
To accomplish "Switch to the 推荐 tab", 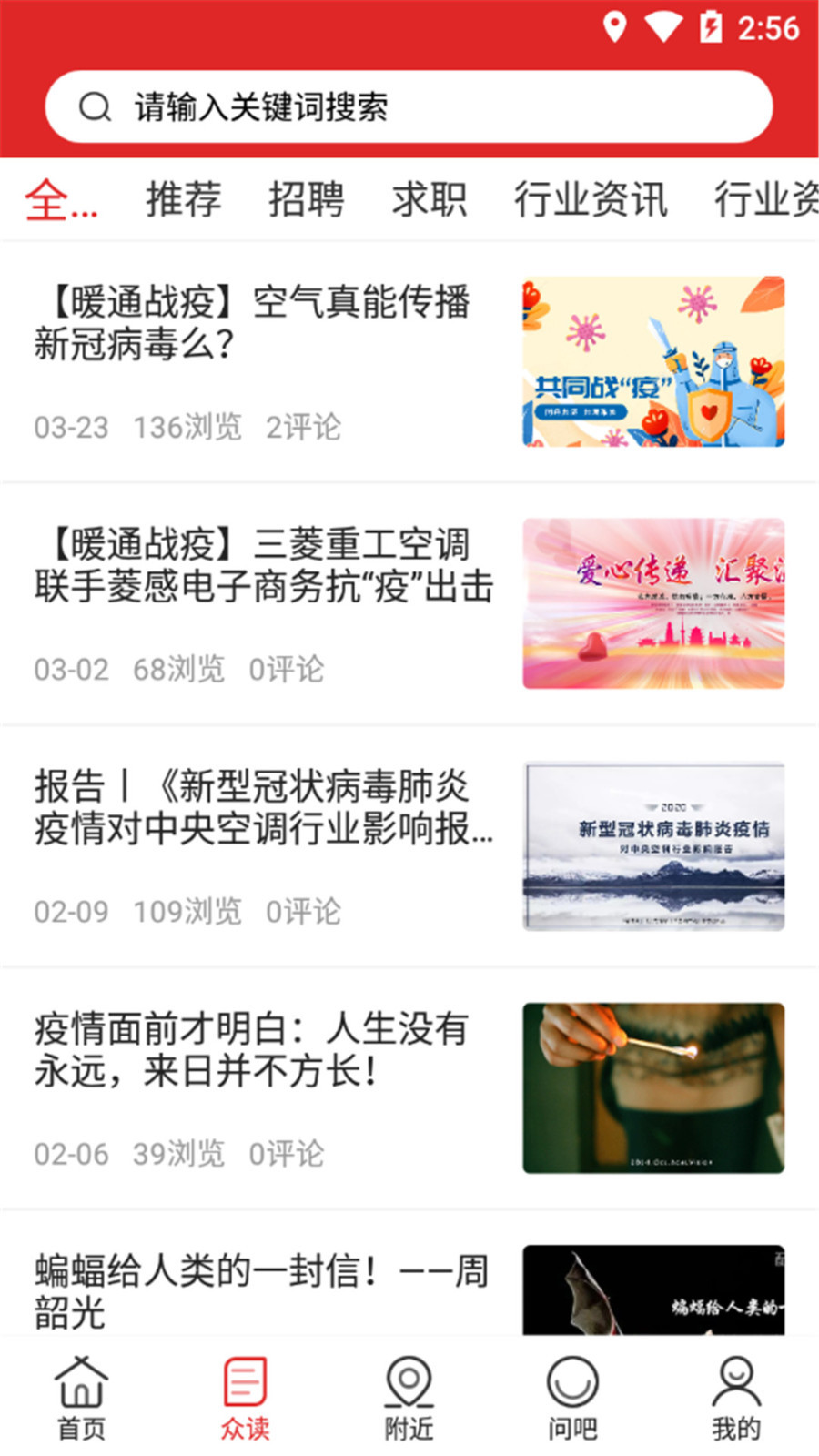I will pyautogui.click(x=184, y=199).
